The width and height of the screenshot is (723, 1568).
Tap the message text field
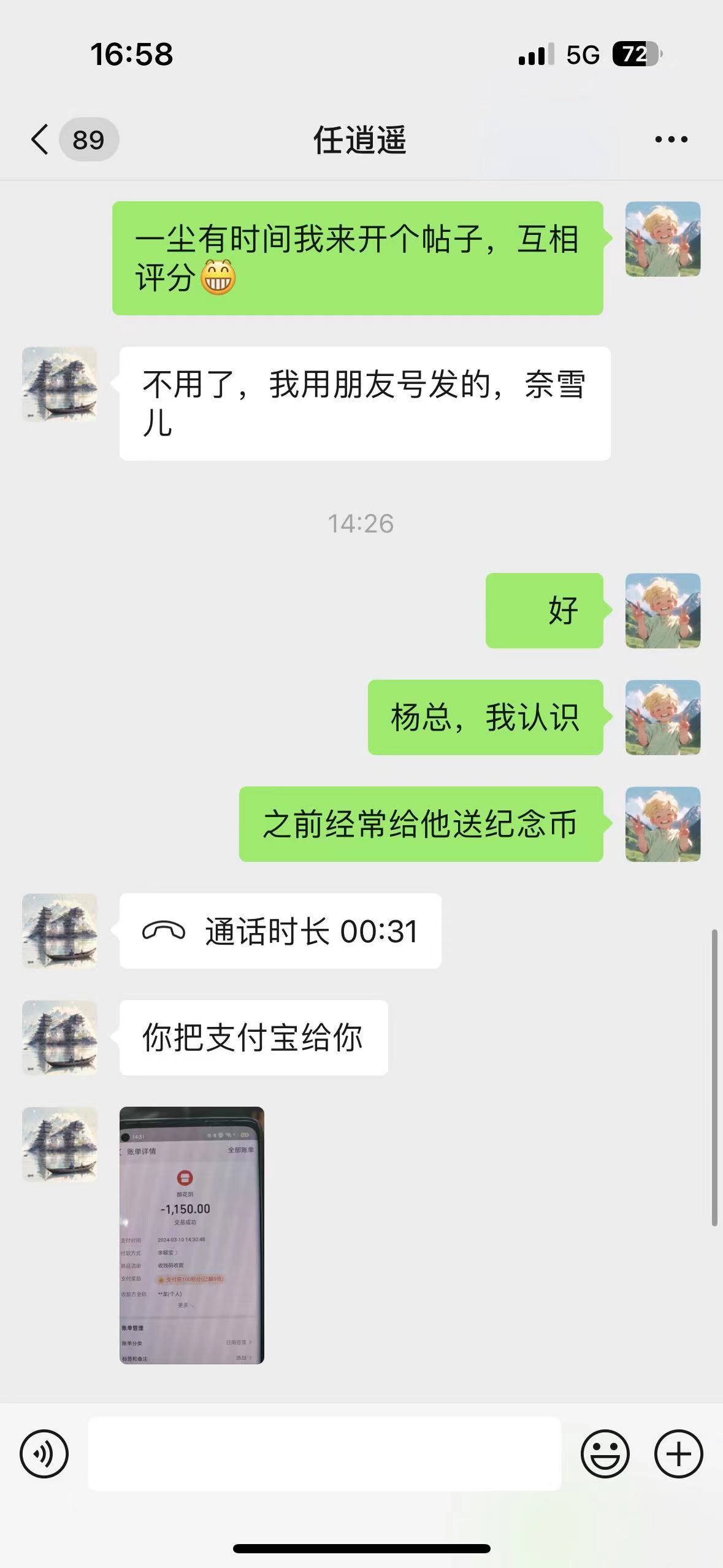coord(324,1454)
